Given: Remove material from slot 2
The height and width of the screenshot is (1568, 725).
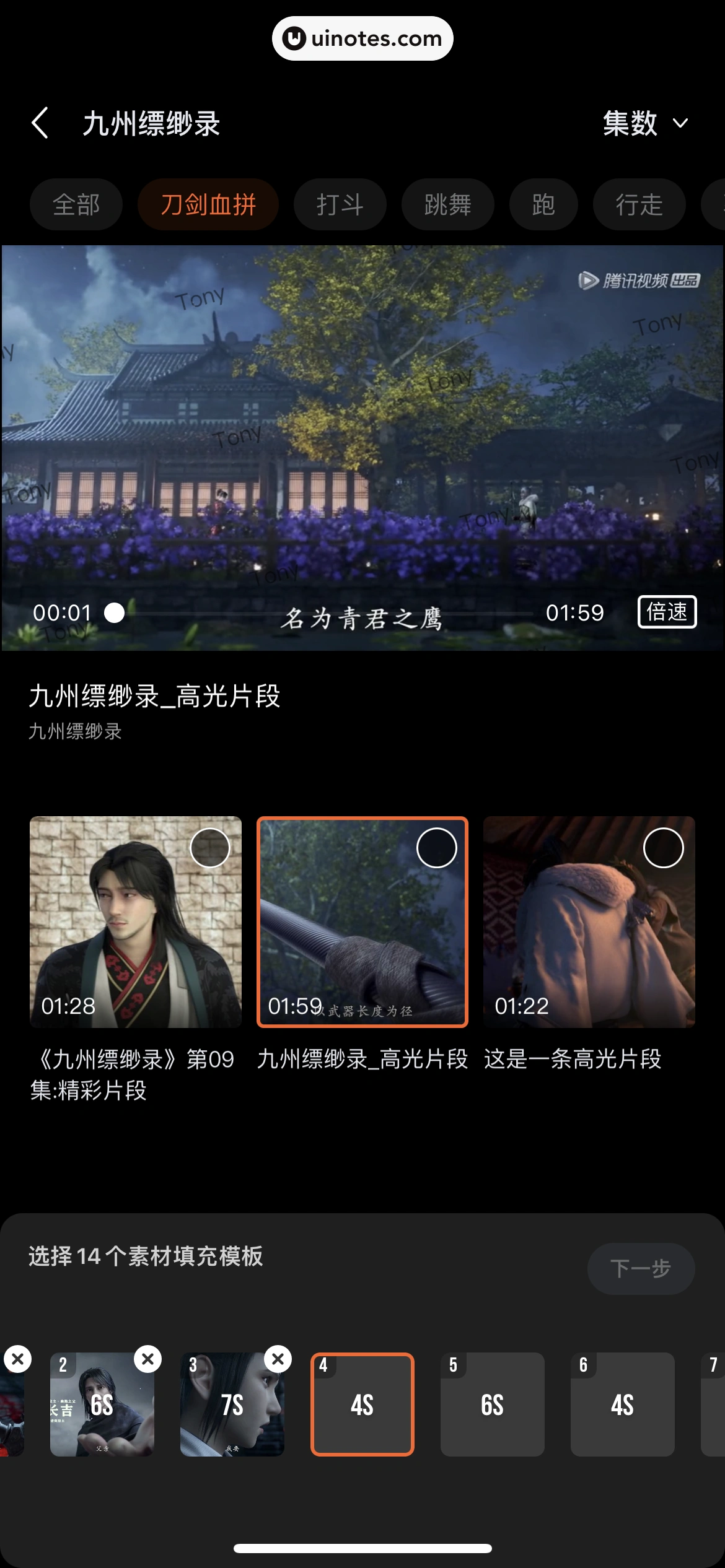Looking at the screenshot, I should coord(148,1359).
